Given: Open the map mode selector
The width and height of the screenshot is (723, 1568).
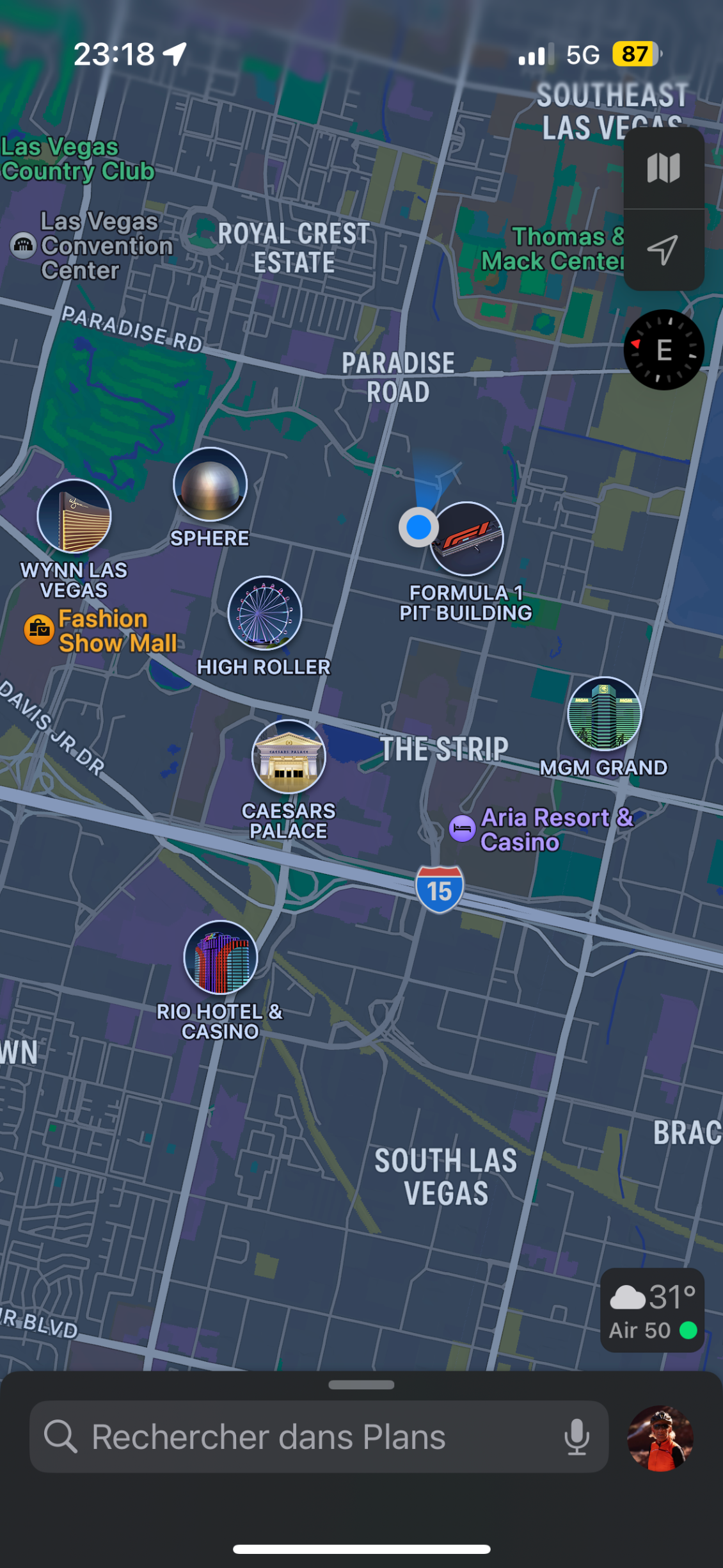Looking at the screenshot, I should click(663, 168).
